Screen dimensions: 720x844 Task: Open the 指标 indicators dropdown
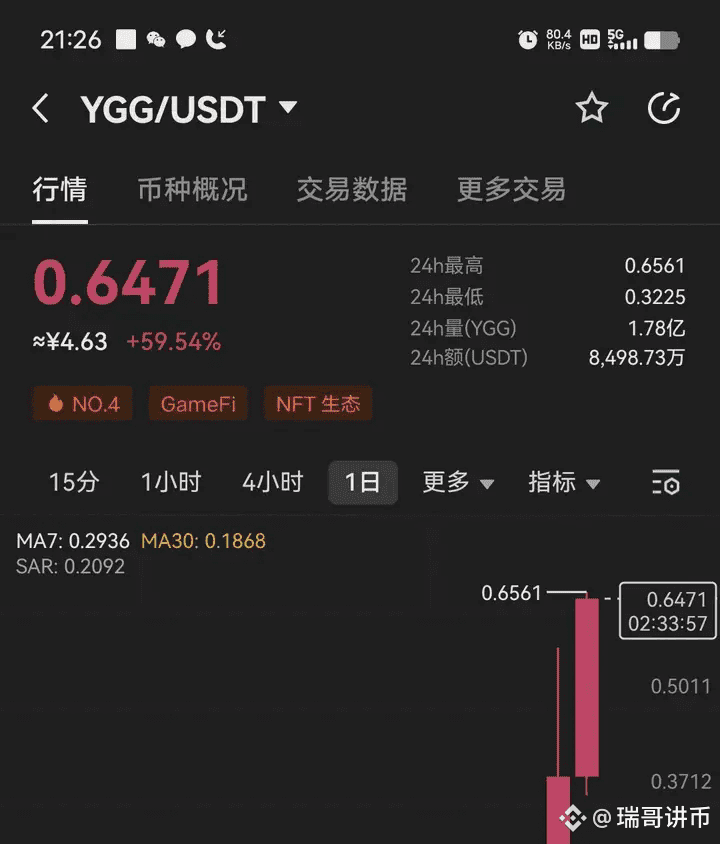564,482
